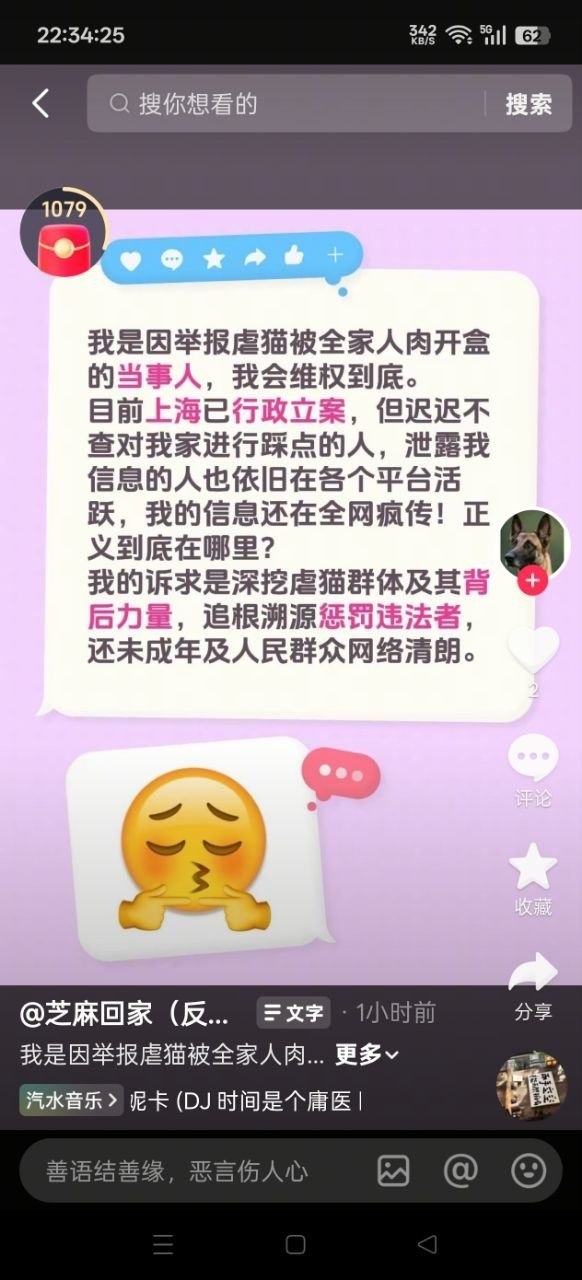This screenshot has width=582, height=1280.
Task: Attach an image to the comment
Action: tap(393, 1170)
